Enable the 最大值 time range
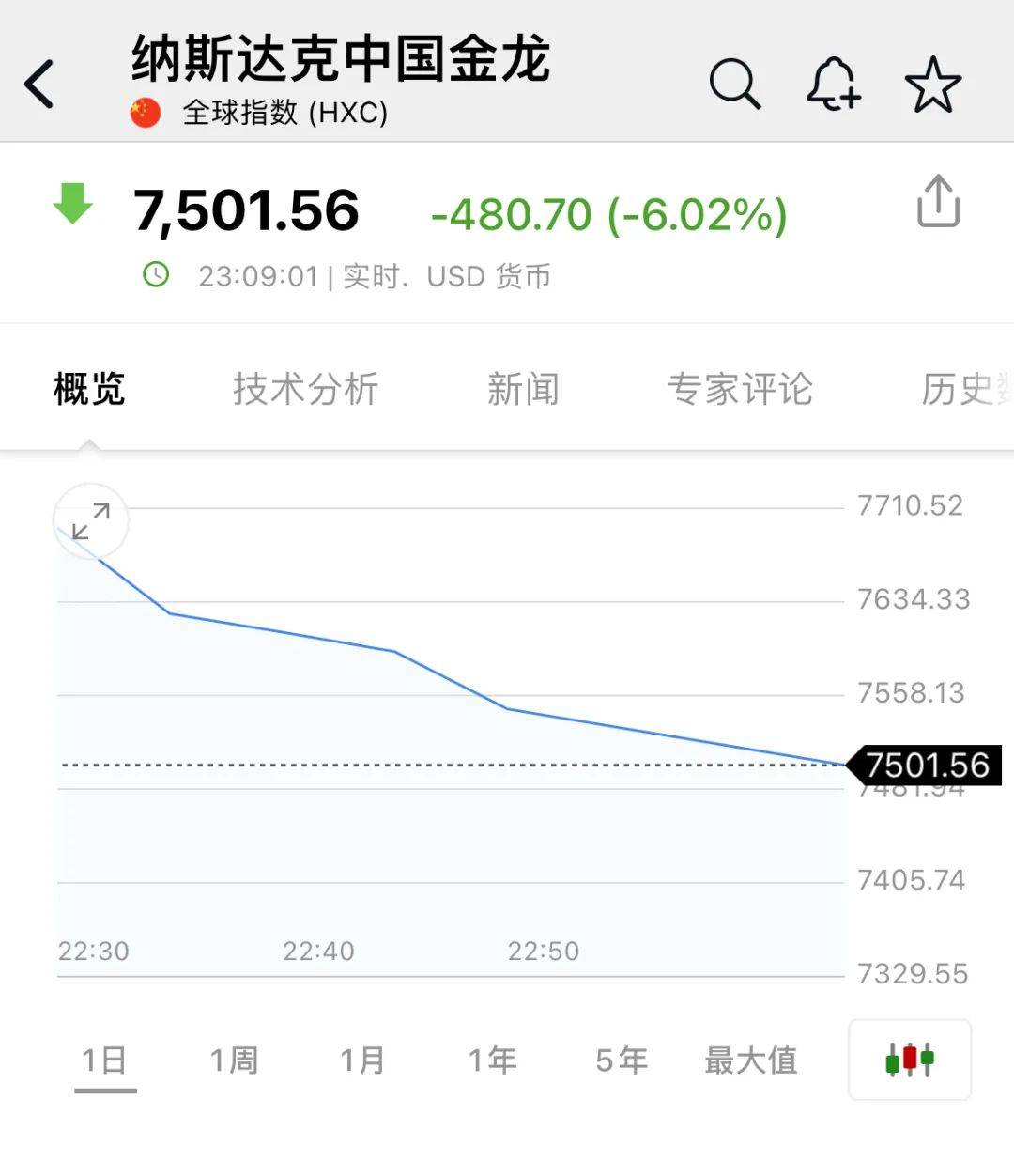 pyautogui.click(x=751, y=1060)
